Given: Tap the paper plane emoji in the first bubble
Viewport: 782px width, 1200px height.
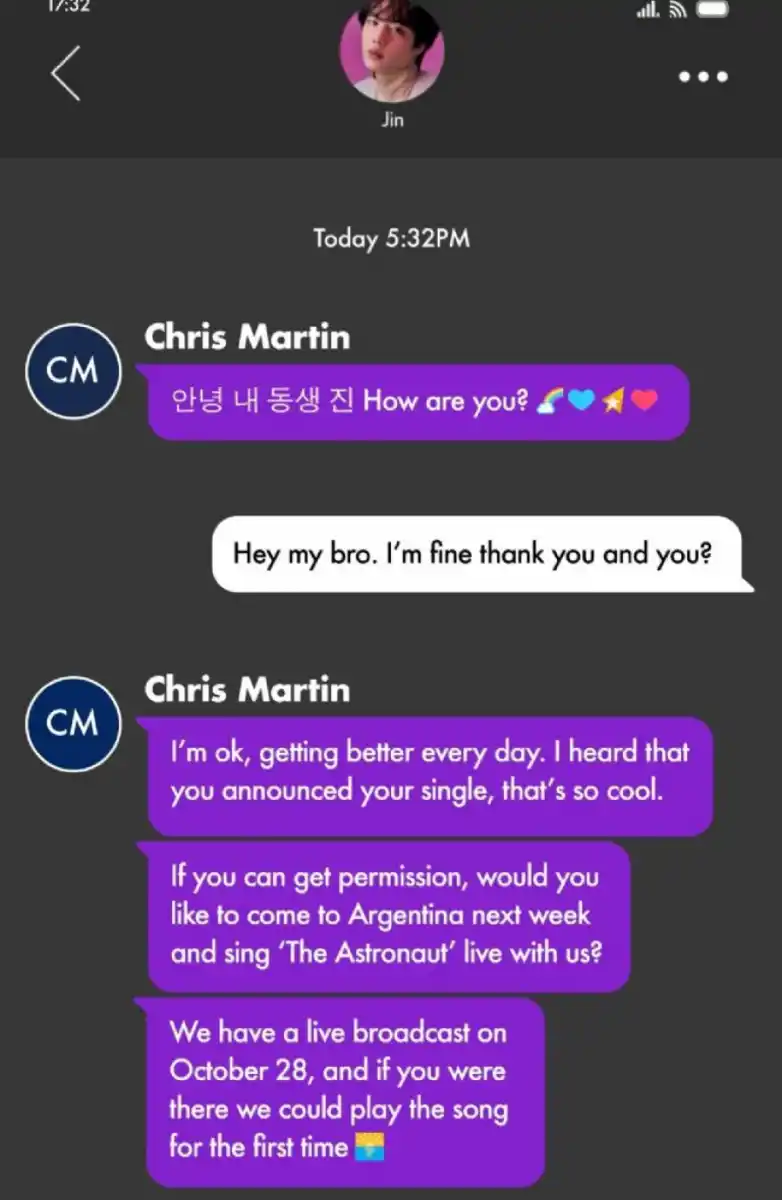Looking at the screenshot, I should [x=612, y=400].
